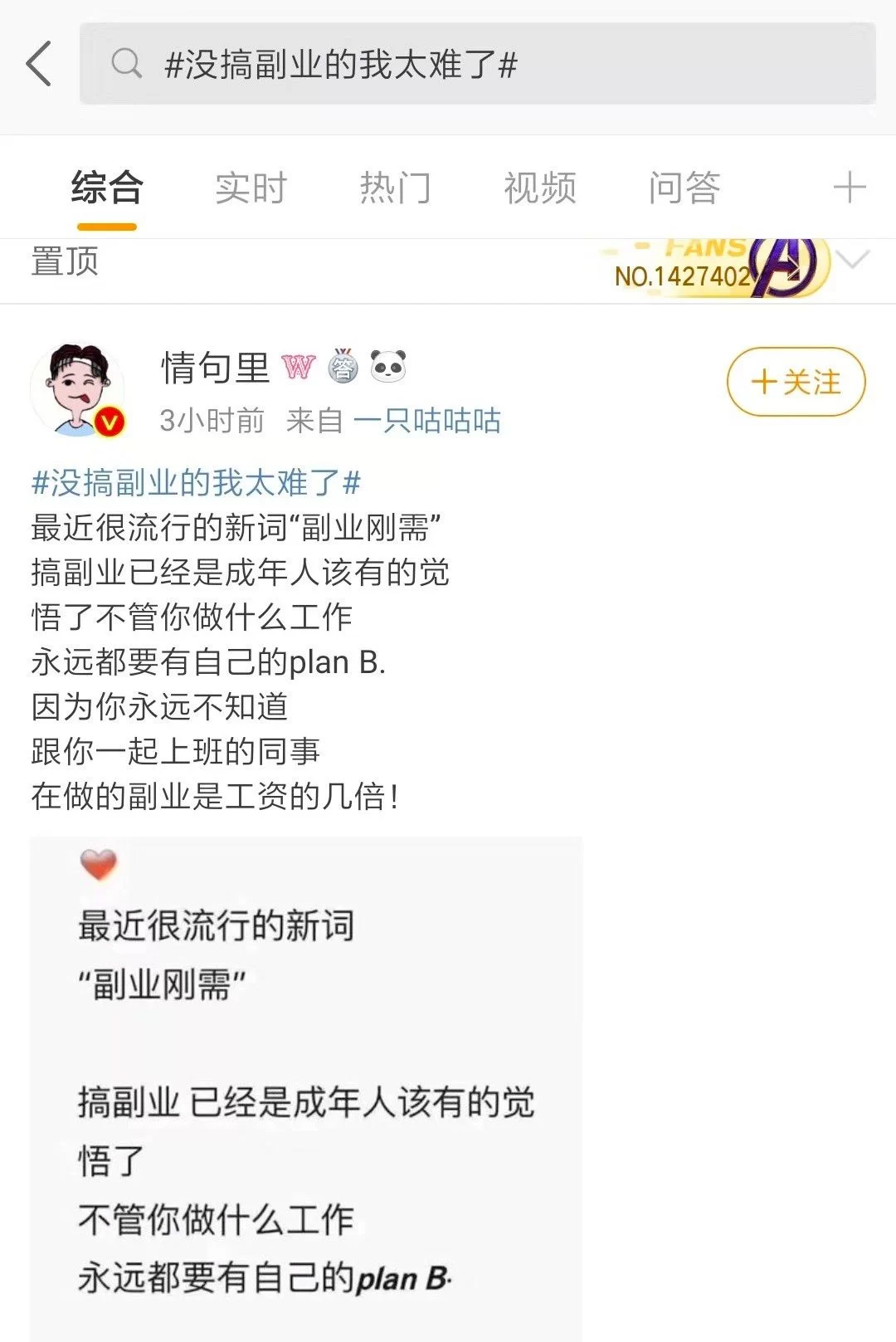Add more tabs with the plus icon
The height and width of the screenshot is (1342, 896).
click(x=849, y=188)
